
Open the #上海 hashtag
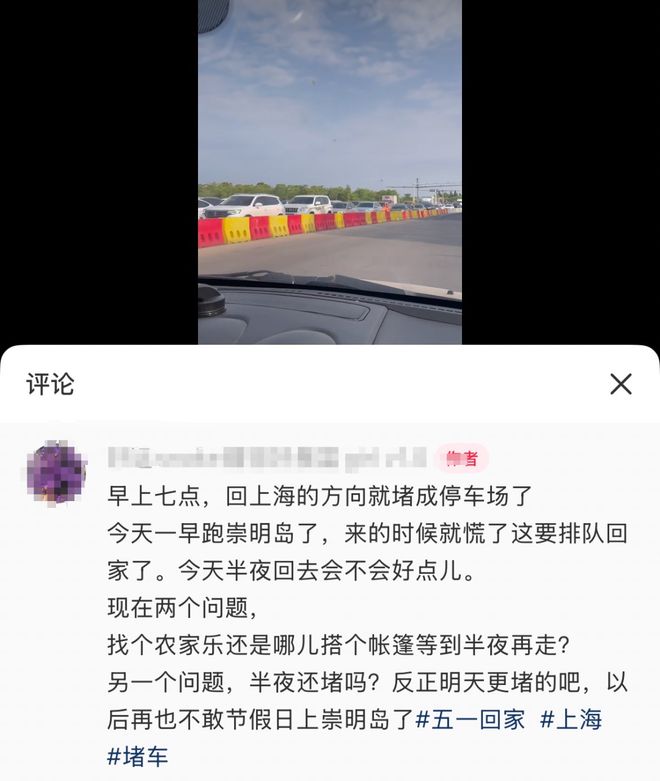pos(570,719)
